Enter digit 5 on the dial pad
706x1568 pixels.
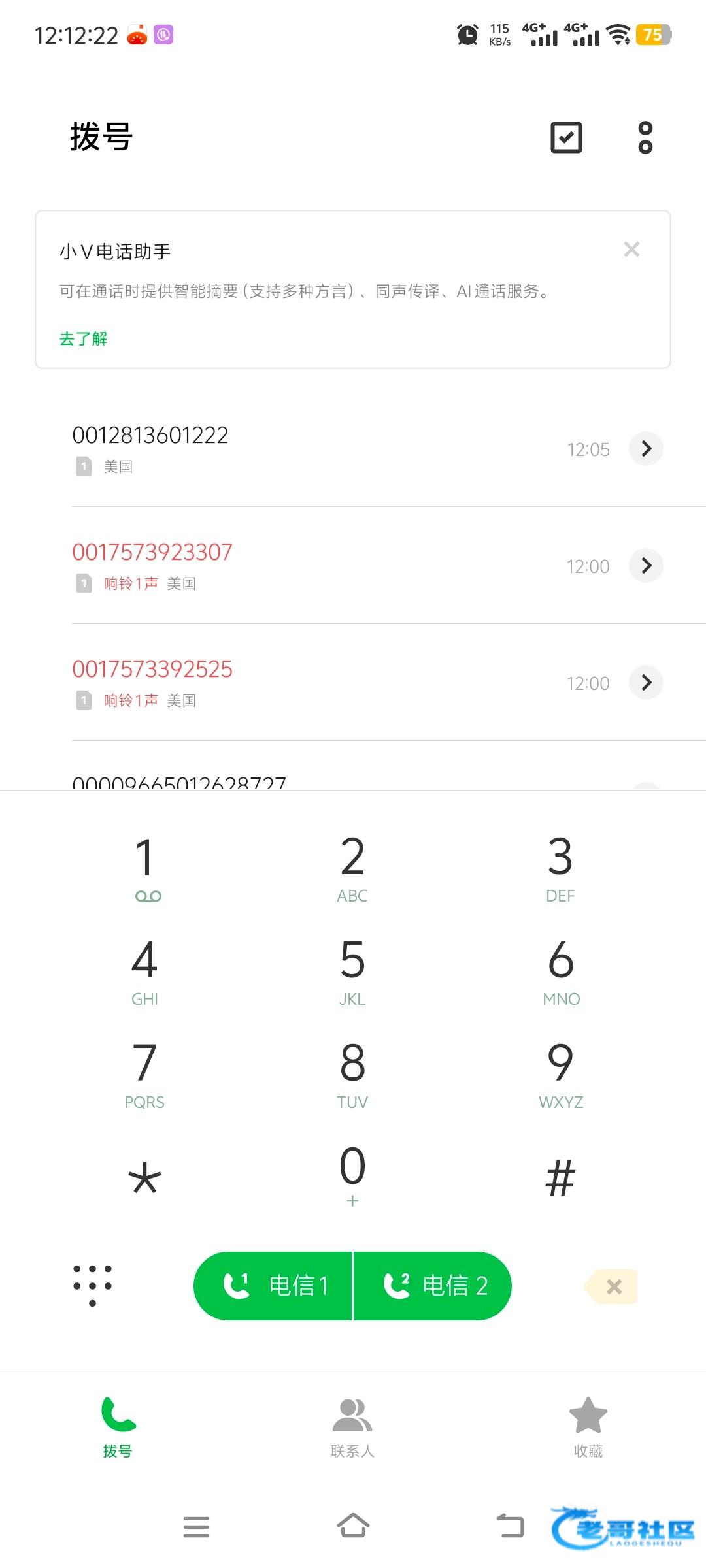click(x=352, y=972)
